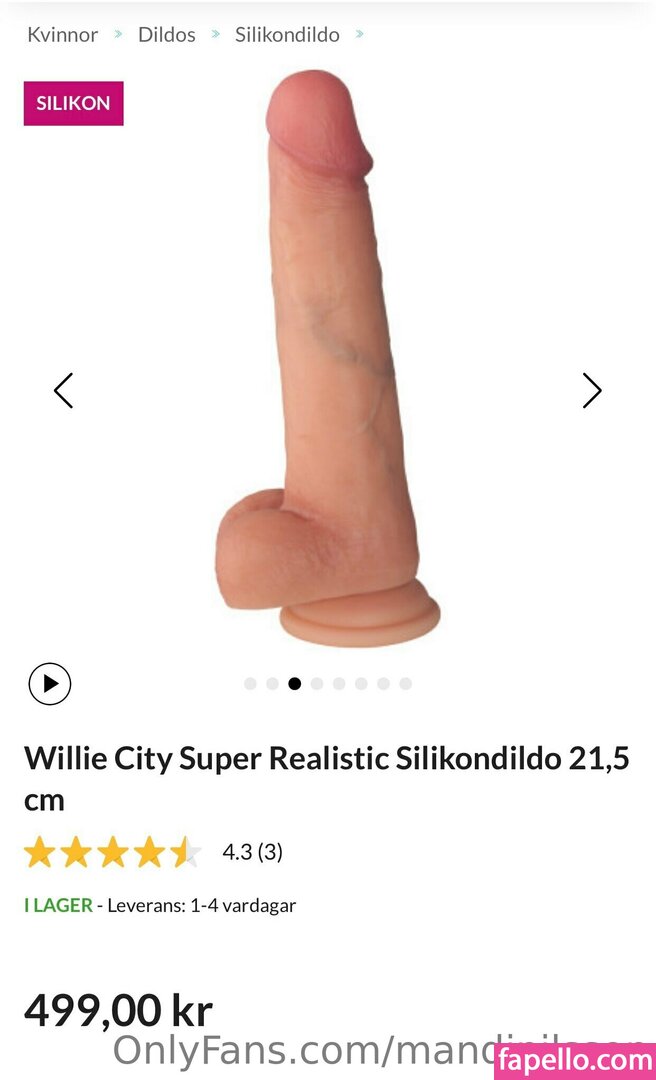Open the 4.3 rating reviews
Screen dimensions: 656x1080
[x=252, y=852]
